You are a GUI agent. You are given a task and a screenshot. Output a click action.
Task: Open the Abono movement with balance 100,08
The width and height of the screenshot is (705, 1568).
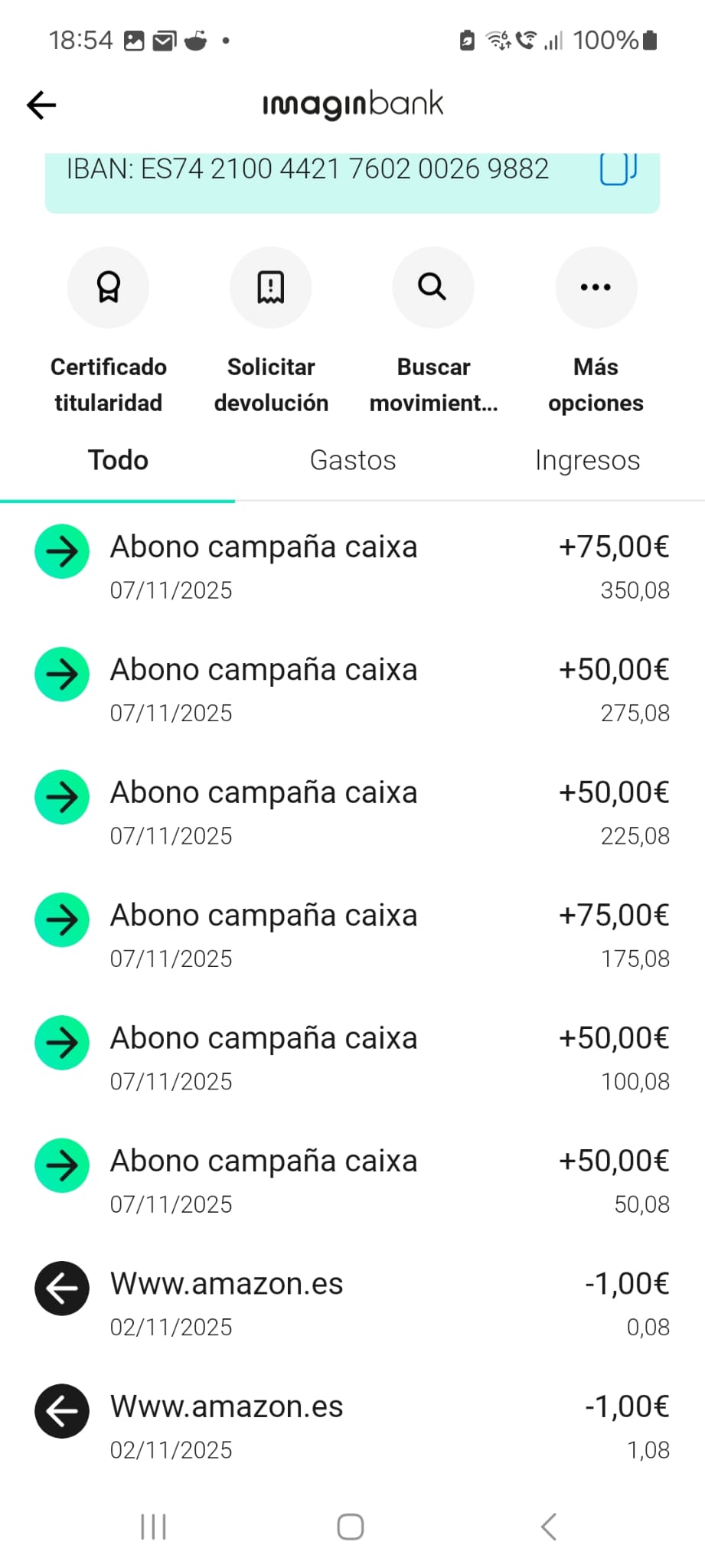[x=352, y=1059]
